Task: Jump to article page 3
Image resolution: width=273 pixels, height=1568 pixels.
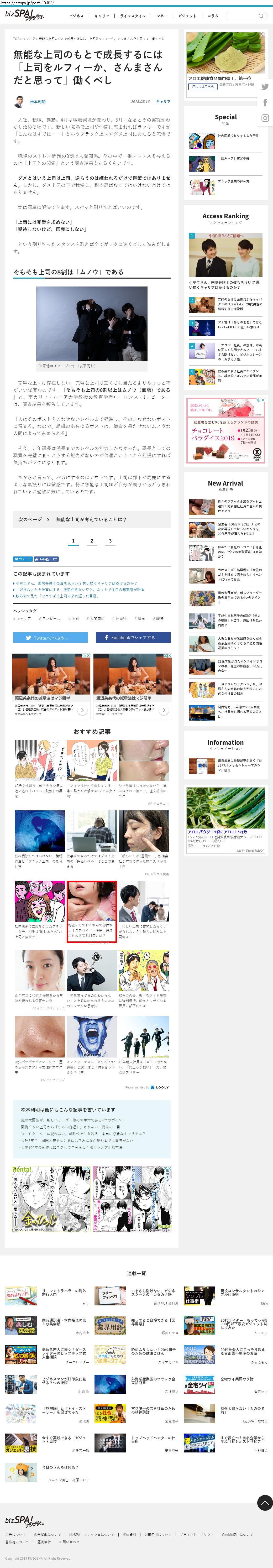Action: click(110, 540)
